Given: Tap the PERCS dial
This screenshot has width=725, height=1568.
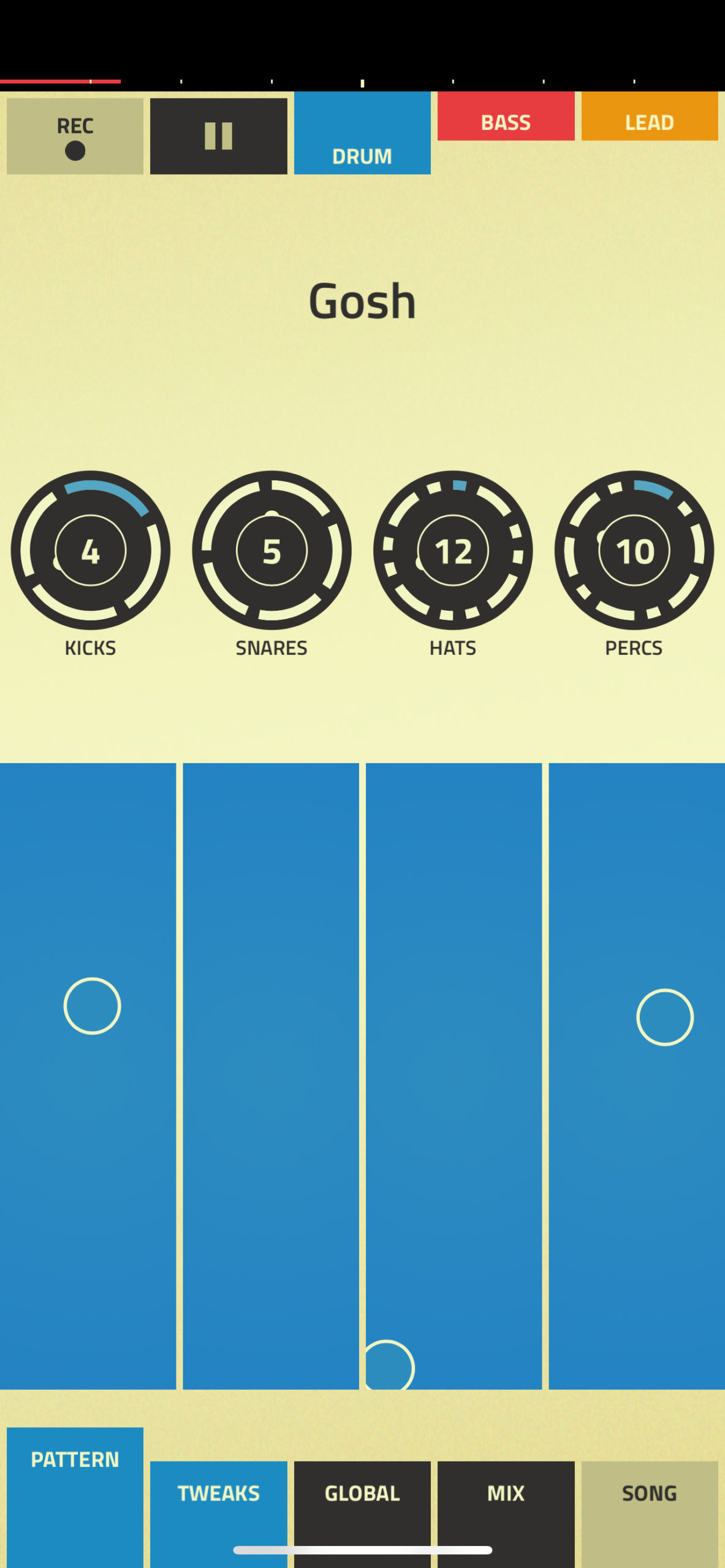Looking at the screenshot, I should click(634, 550).
